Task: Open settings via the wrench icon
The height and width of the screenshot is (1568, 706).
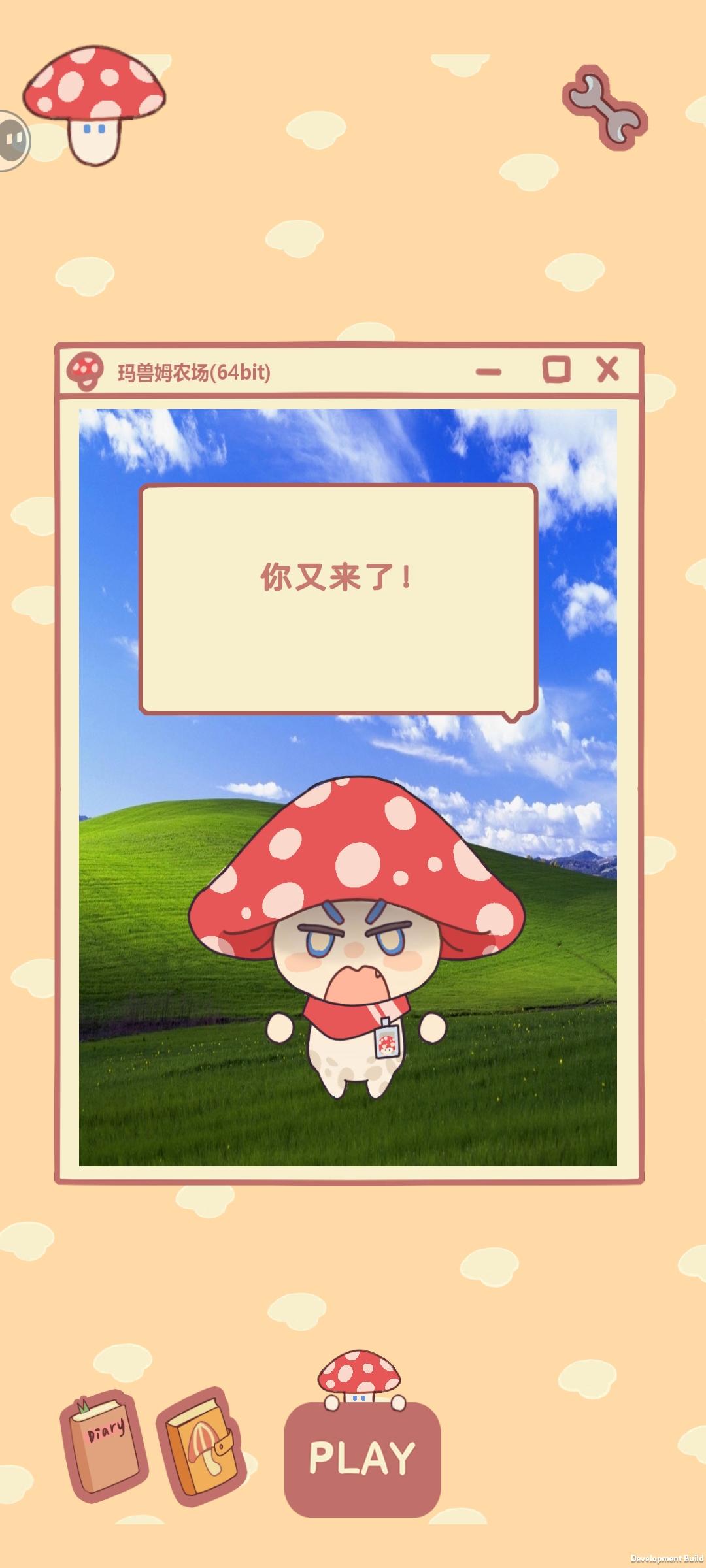Action: click(x=605, y=108)
